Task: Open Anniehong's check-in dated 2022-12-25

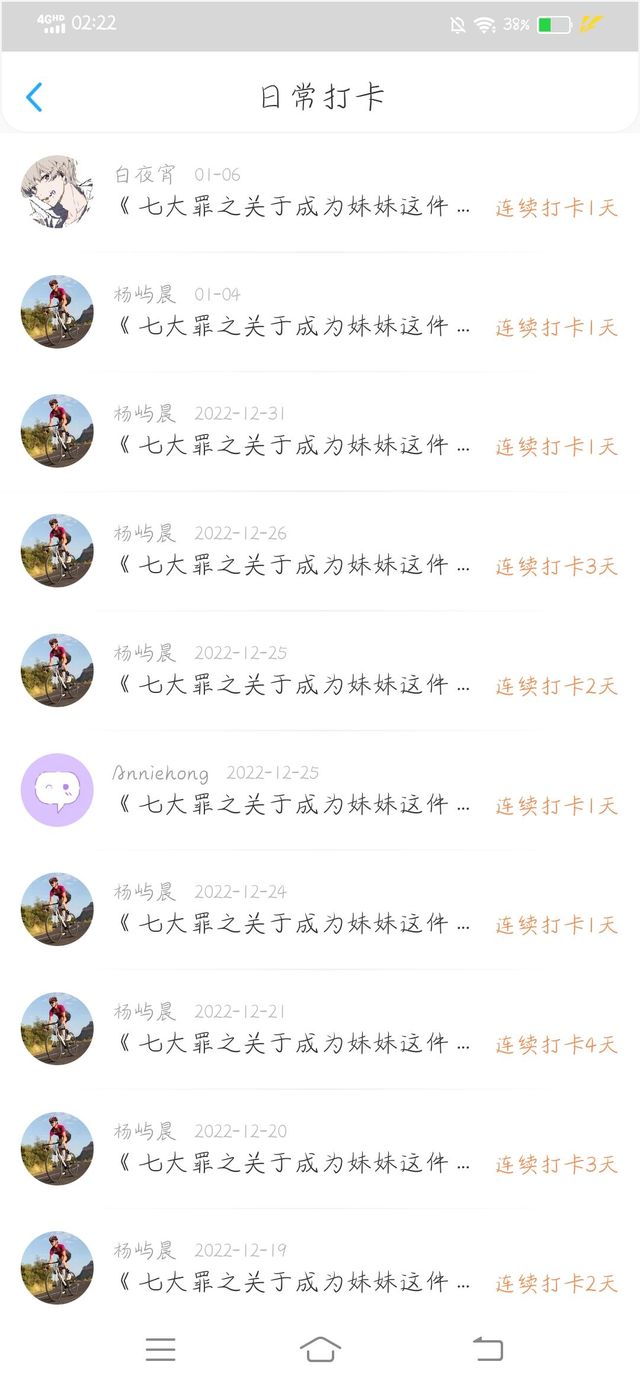Action: click(x=320, y=790)
